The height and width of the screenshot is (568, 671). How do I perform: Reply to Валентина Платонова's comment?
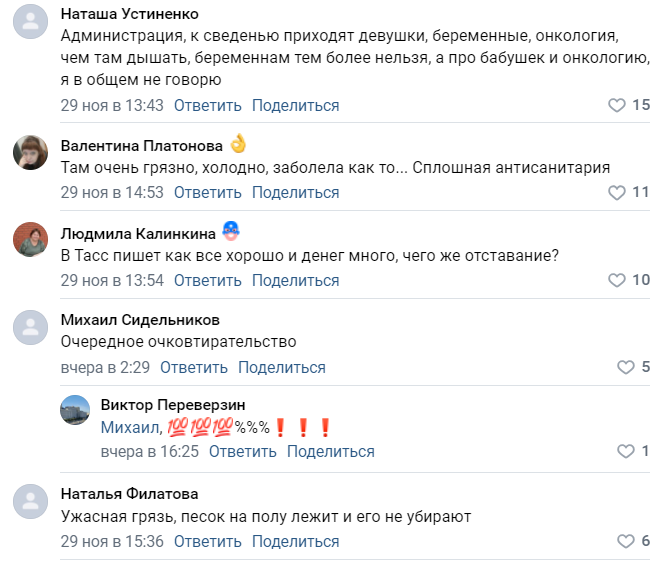[x=208, y=192]
